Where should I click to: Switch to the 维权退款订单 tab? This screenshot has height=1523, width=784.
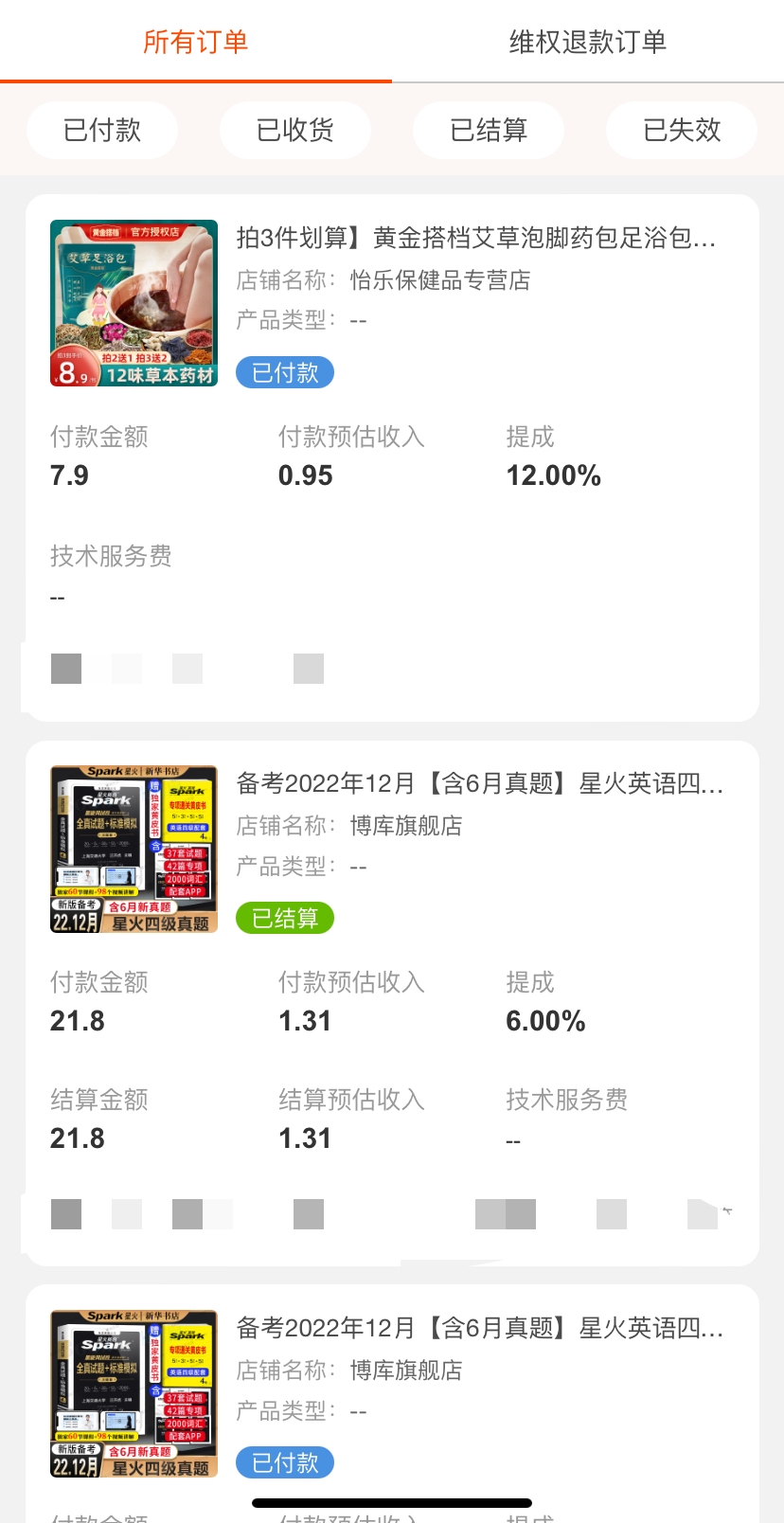point(587,42)
